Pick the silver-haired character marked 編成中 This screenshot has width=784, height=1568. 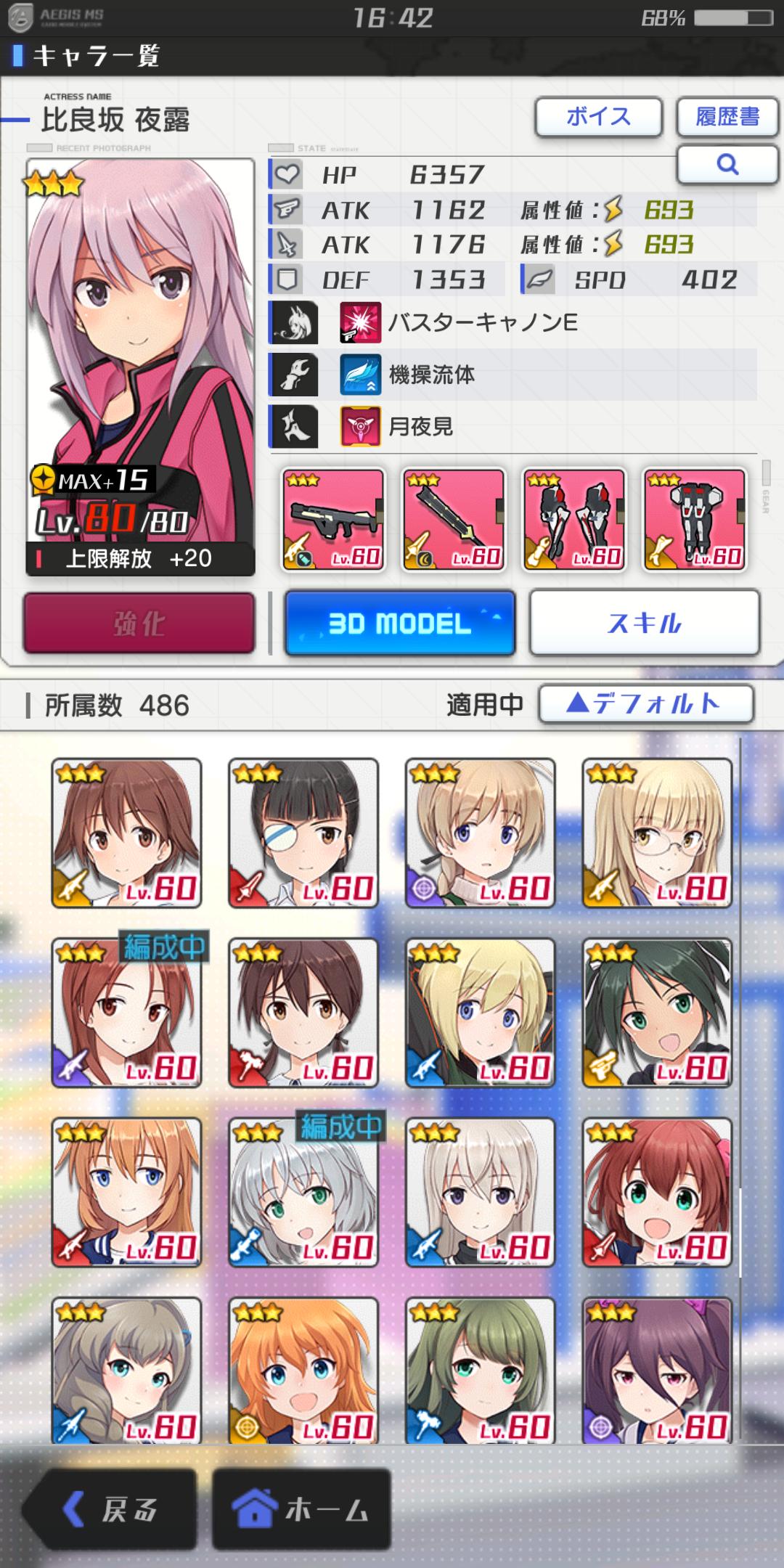(x=303, y=1192)
